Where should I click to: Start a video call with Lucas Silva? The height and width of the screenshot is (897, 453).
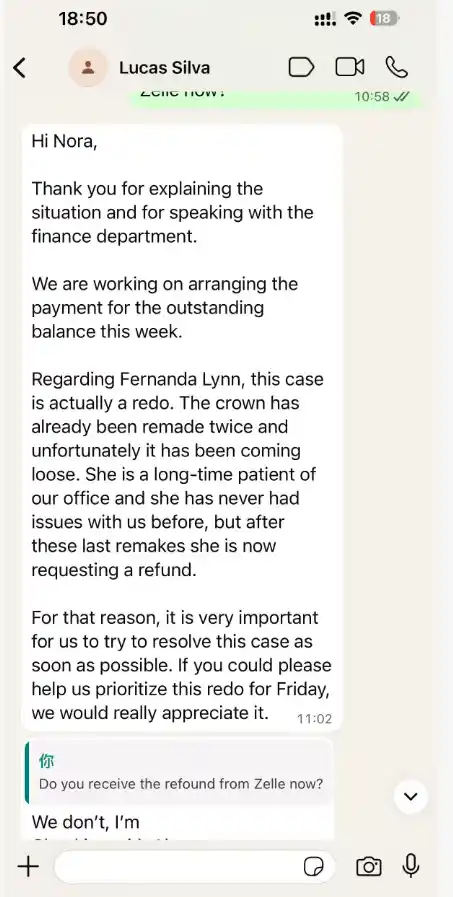[349, 68]
